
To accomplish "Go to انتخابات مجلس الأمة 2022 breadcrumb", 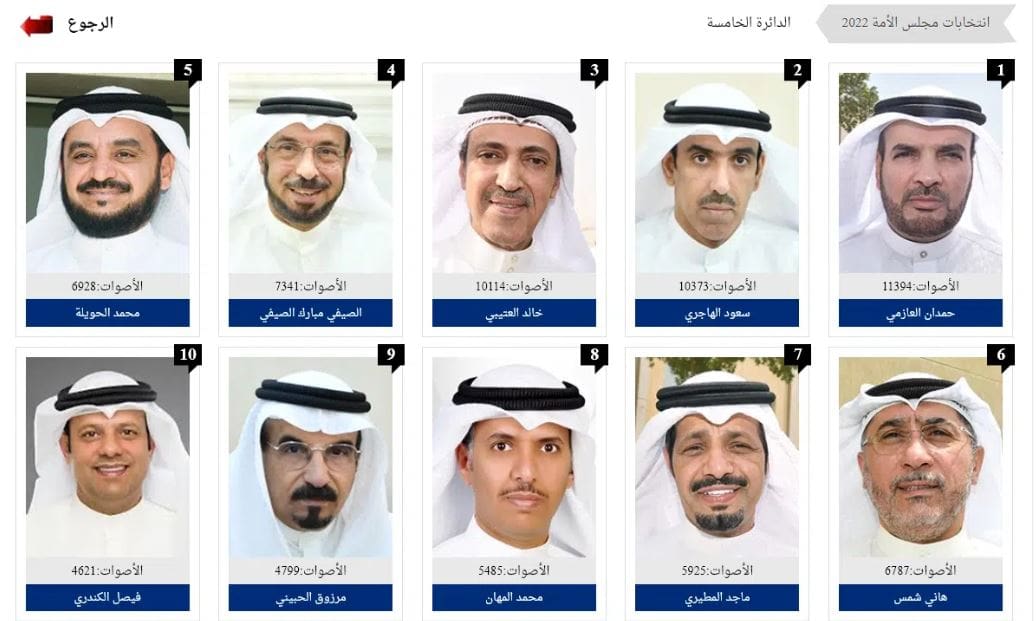I will coord(915,22).
